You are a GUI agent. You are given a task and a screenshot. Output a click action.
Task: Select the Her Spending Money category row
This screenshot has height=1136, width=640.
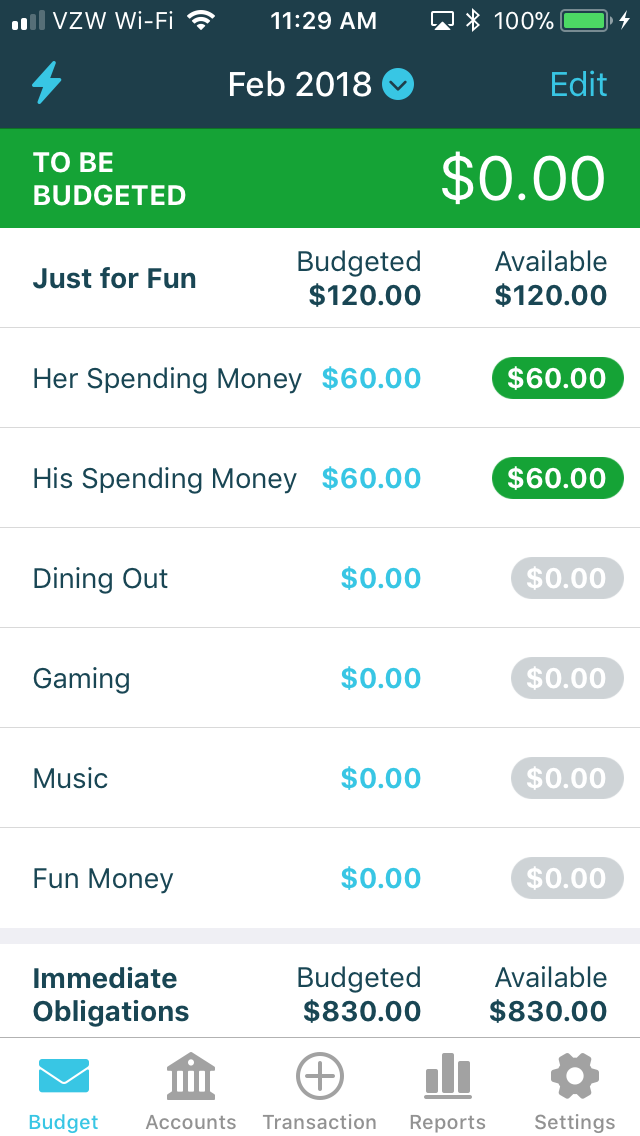(320, 378)
